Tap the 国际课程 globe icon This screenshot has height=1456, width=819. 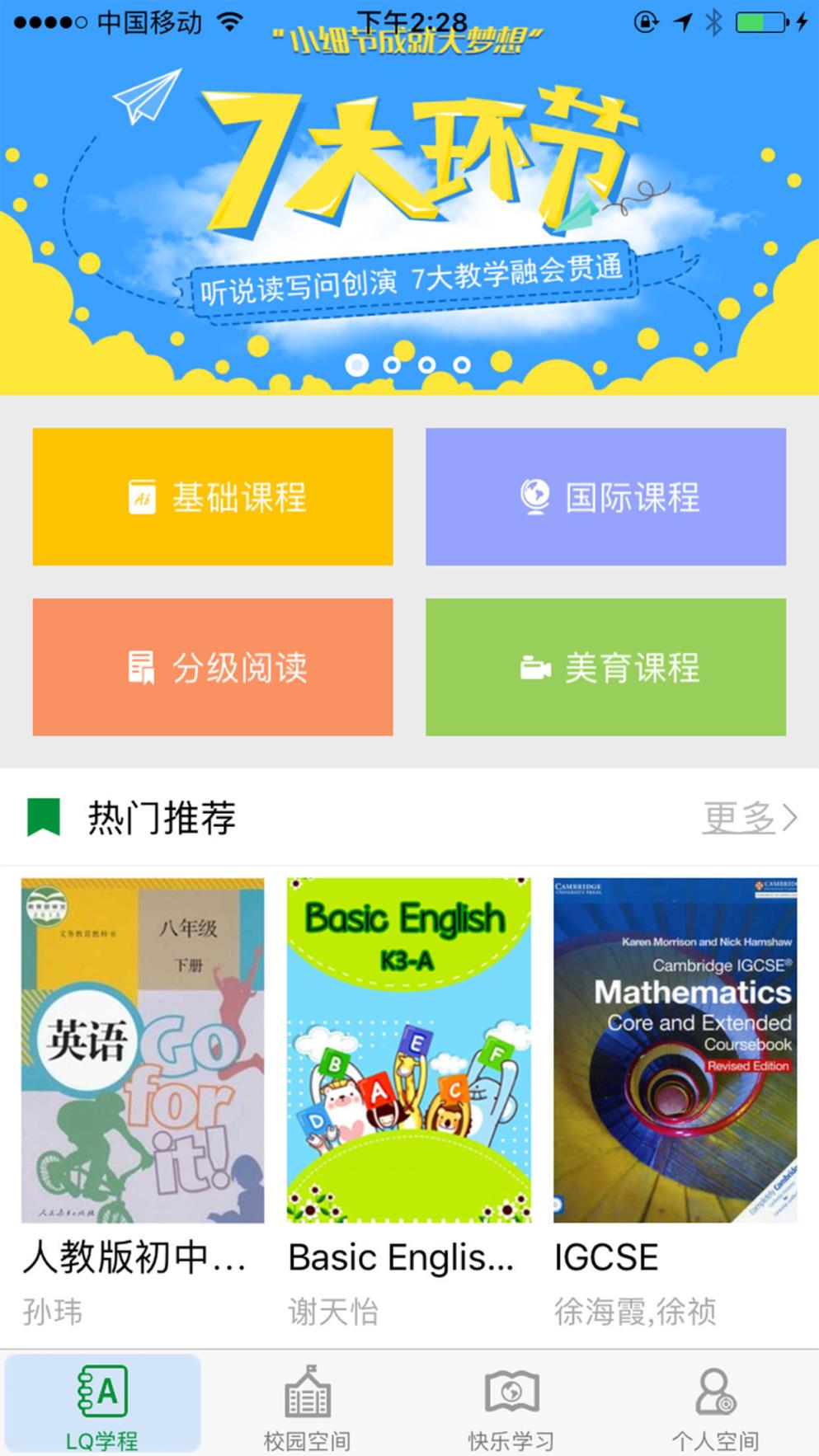pyautogui.click(x=534, y=496)
